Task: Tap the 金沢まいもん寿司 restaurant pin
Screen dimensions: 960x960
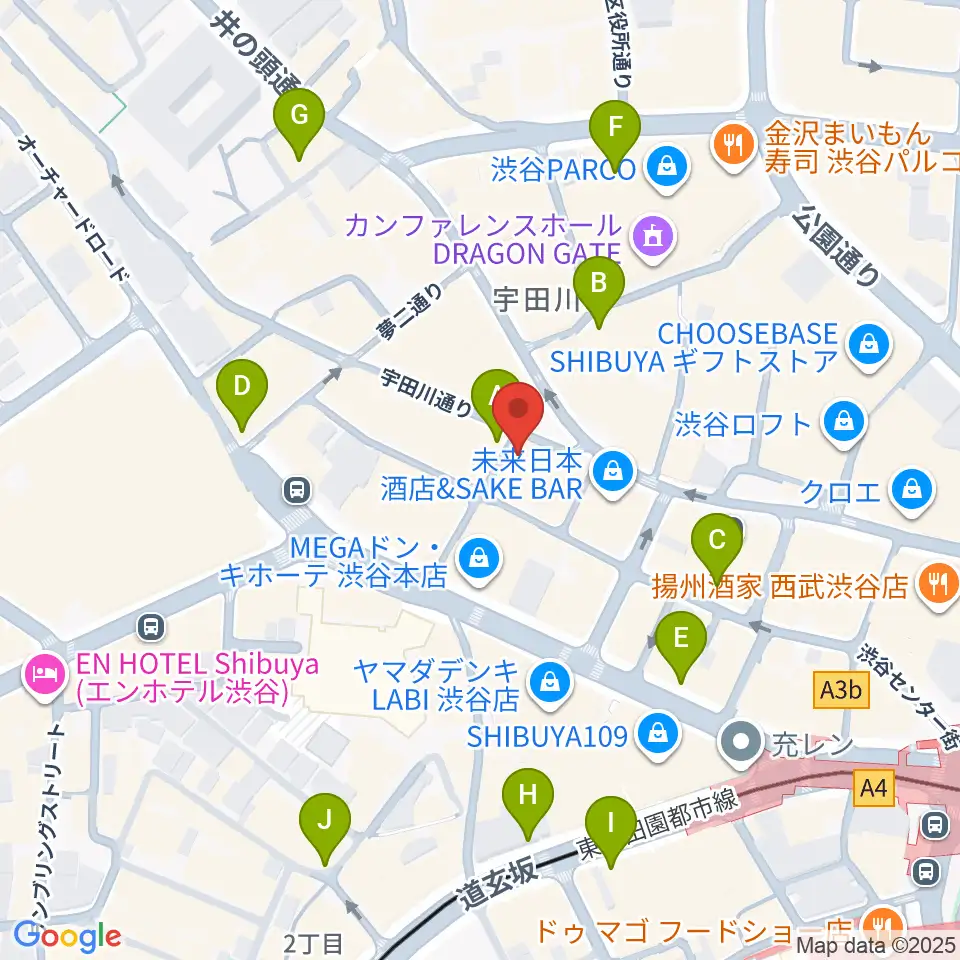Action: [x=733, y=146]
